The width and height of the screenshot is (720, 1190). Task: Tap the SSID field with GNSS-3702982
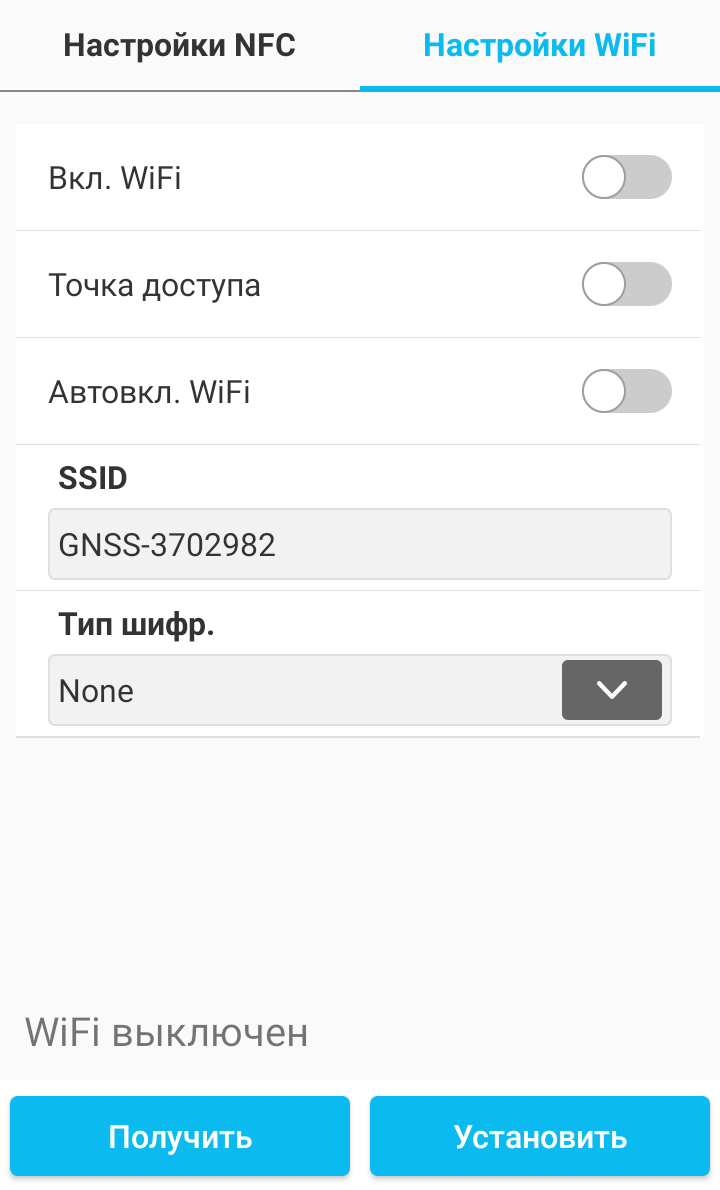pyautogui.click(x=360, y=544)
